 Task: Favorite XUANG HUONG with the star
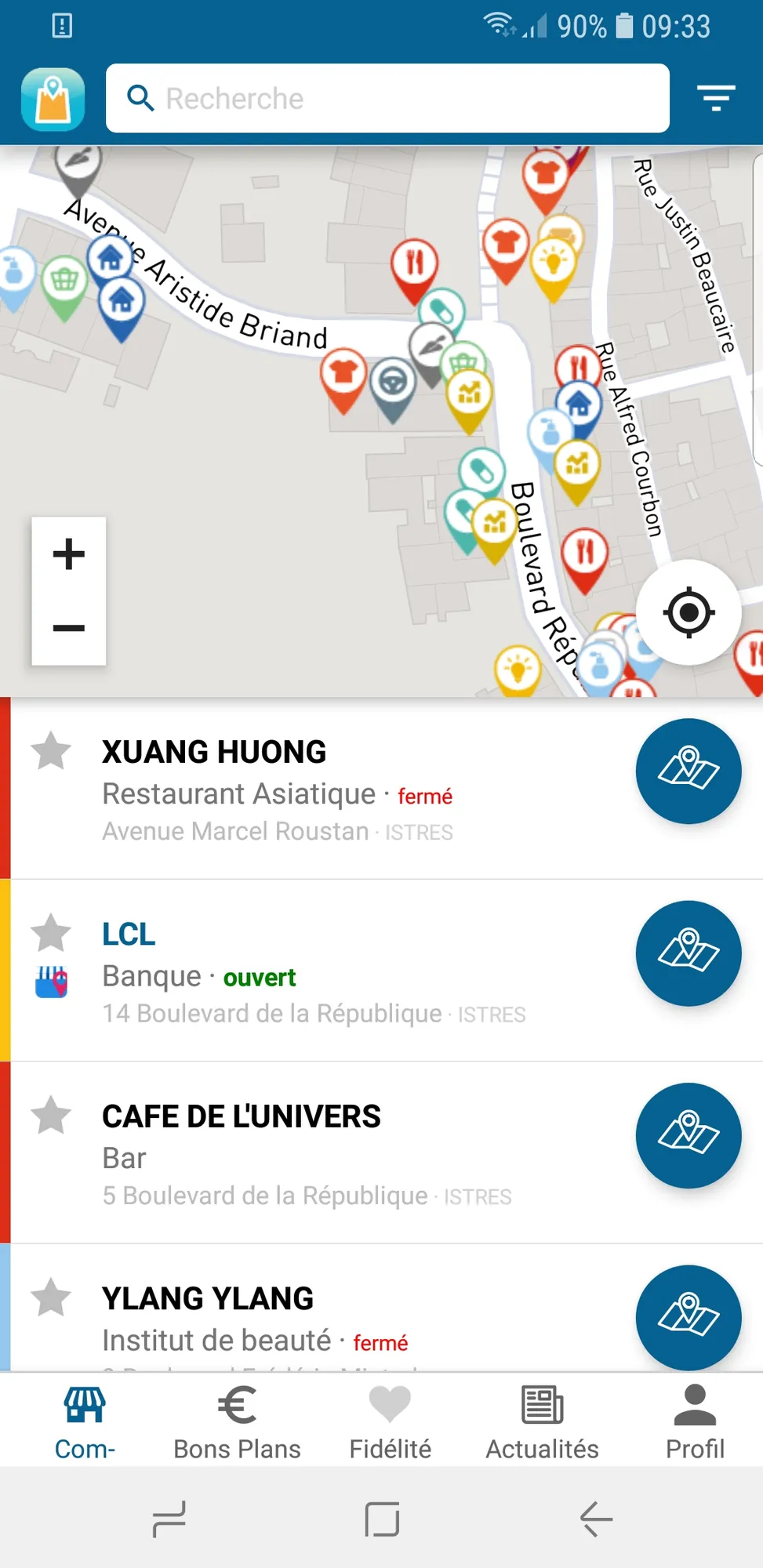pyautogui.click(x=51, y=751)
